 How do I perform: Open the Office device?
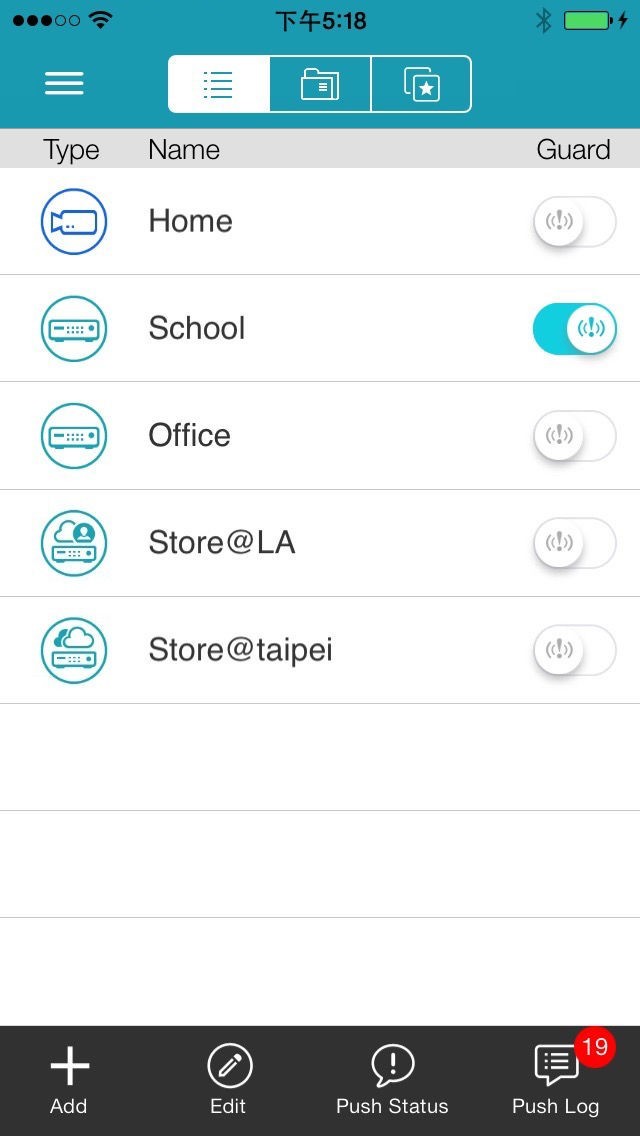pos(189,435)
